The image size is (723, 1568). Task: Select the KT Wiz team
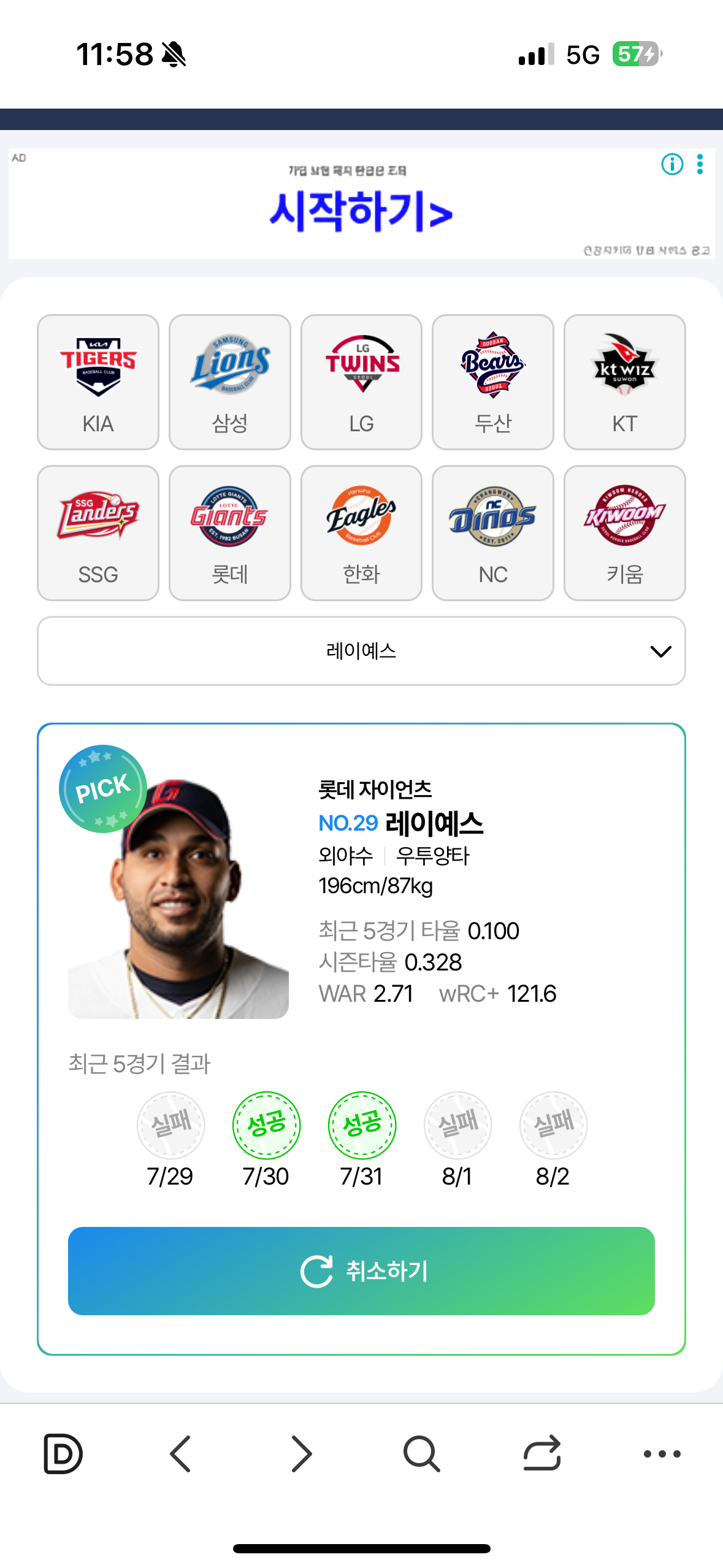tap(624, 382)
